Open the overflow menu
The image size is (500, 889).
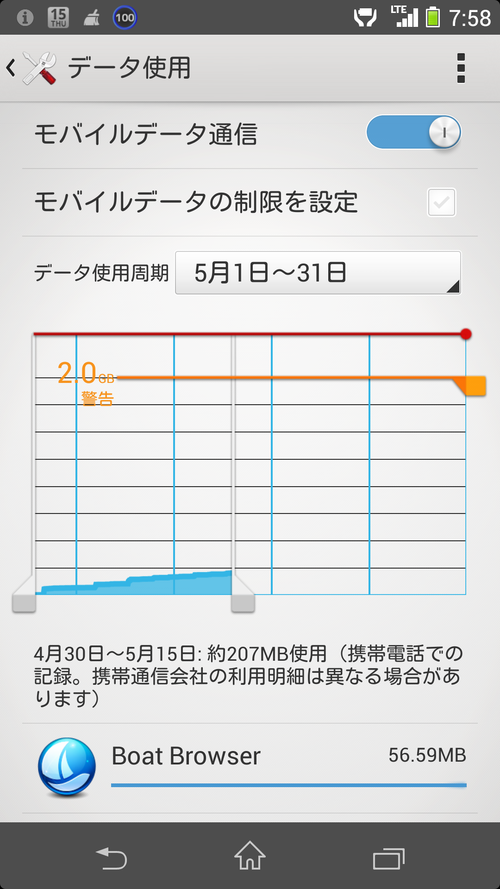[461, 69]
